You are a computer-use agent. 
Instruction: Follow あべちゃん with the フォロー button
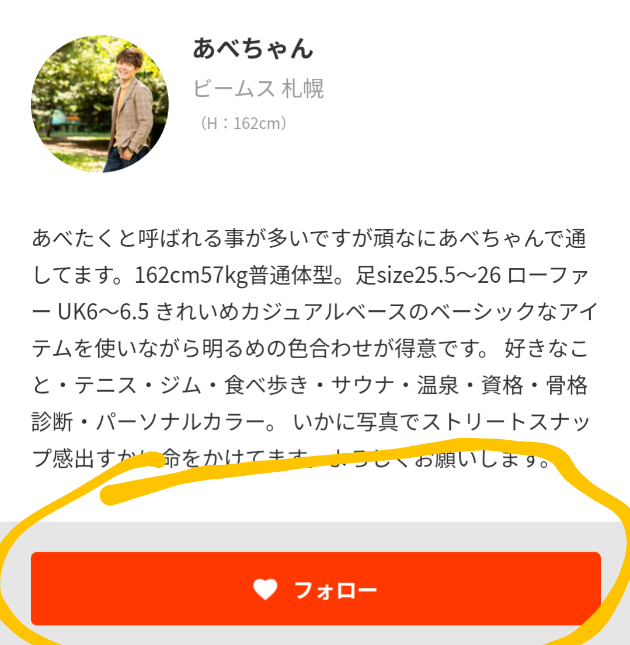click(315, 589)
